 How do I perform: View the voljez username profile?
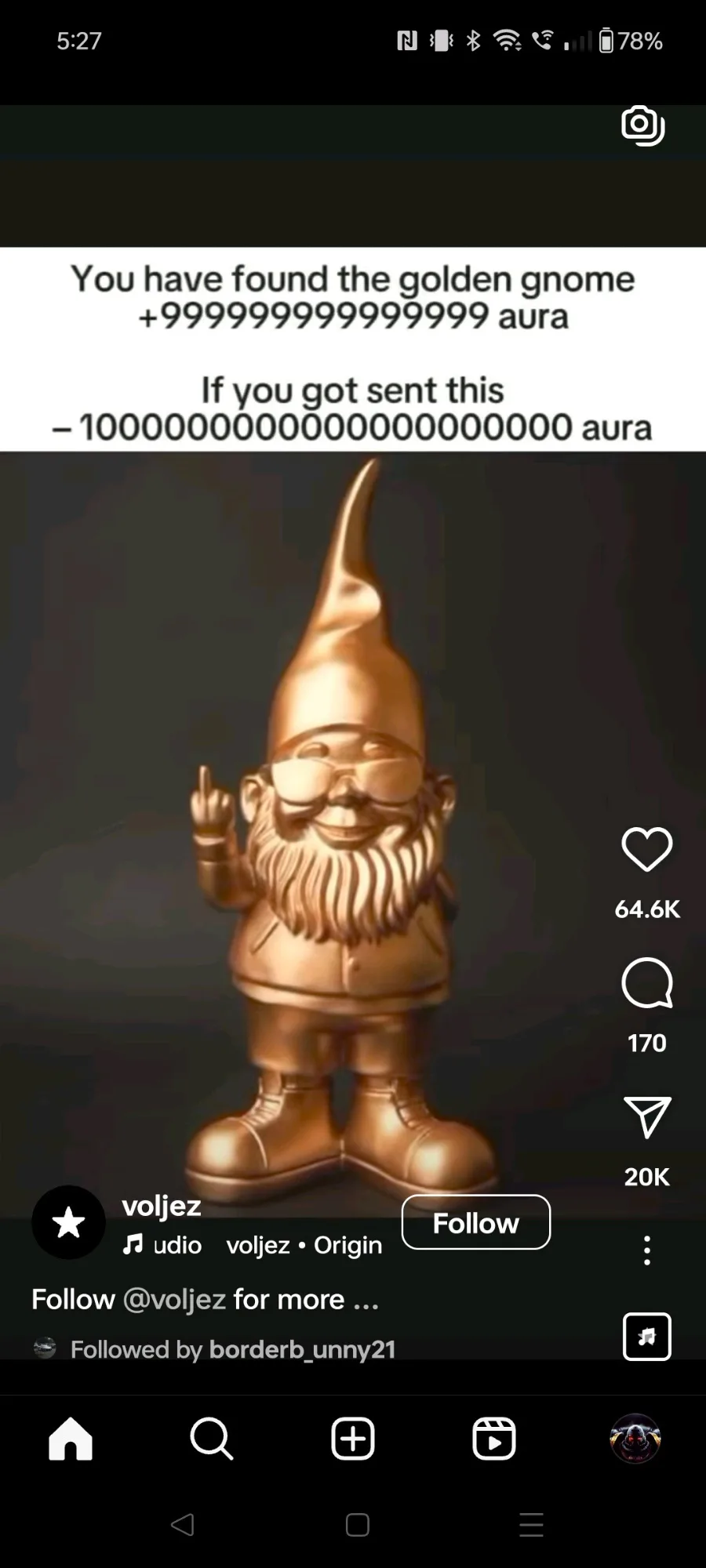162,1206
